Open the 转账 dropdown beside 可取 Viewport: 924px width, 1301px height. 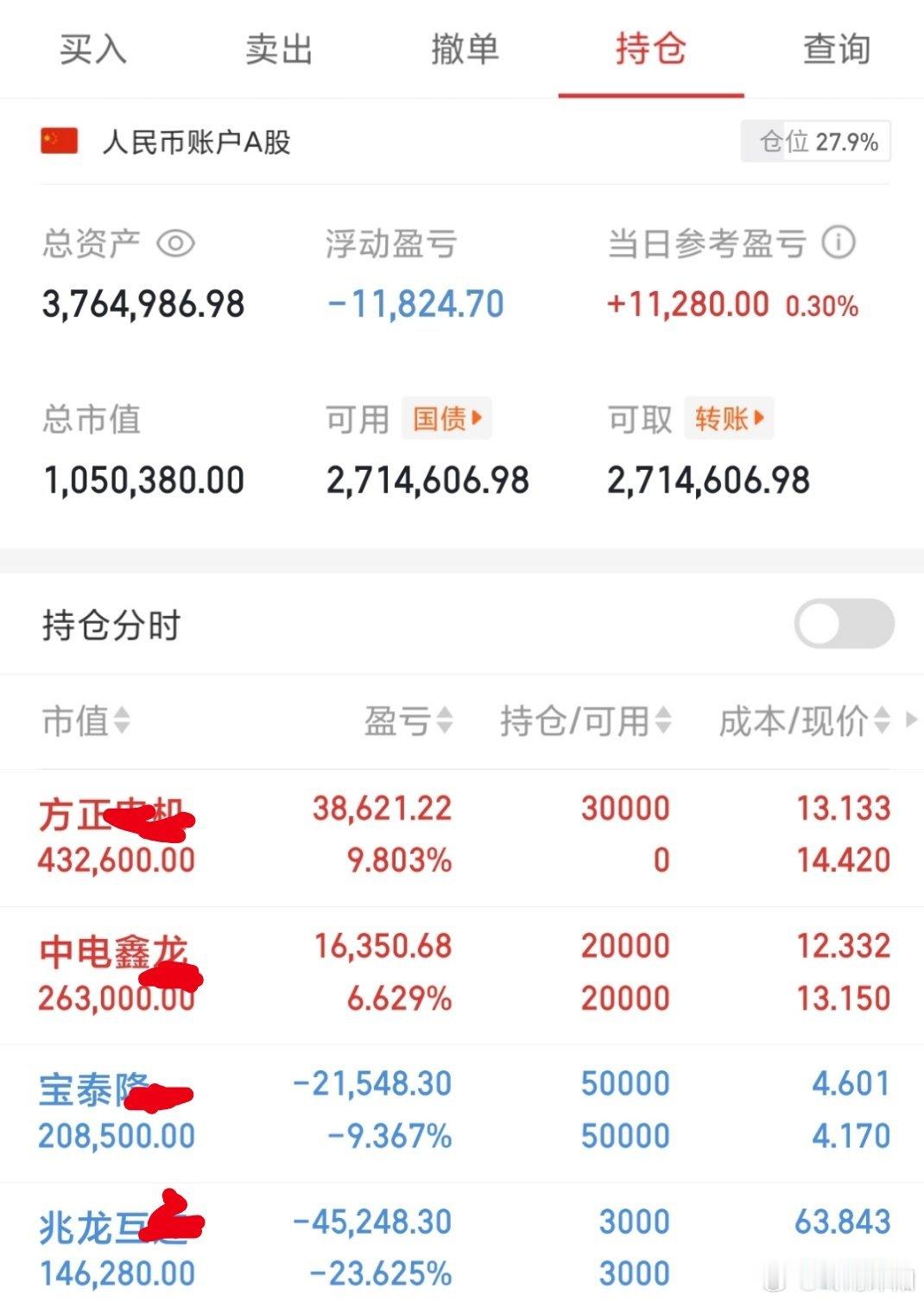[730, 419]
